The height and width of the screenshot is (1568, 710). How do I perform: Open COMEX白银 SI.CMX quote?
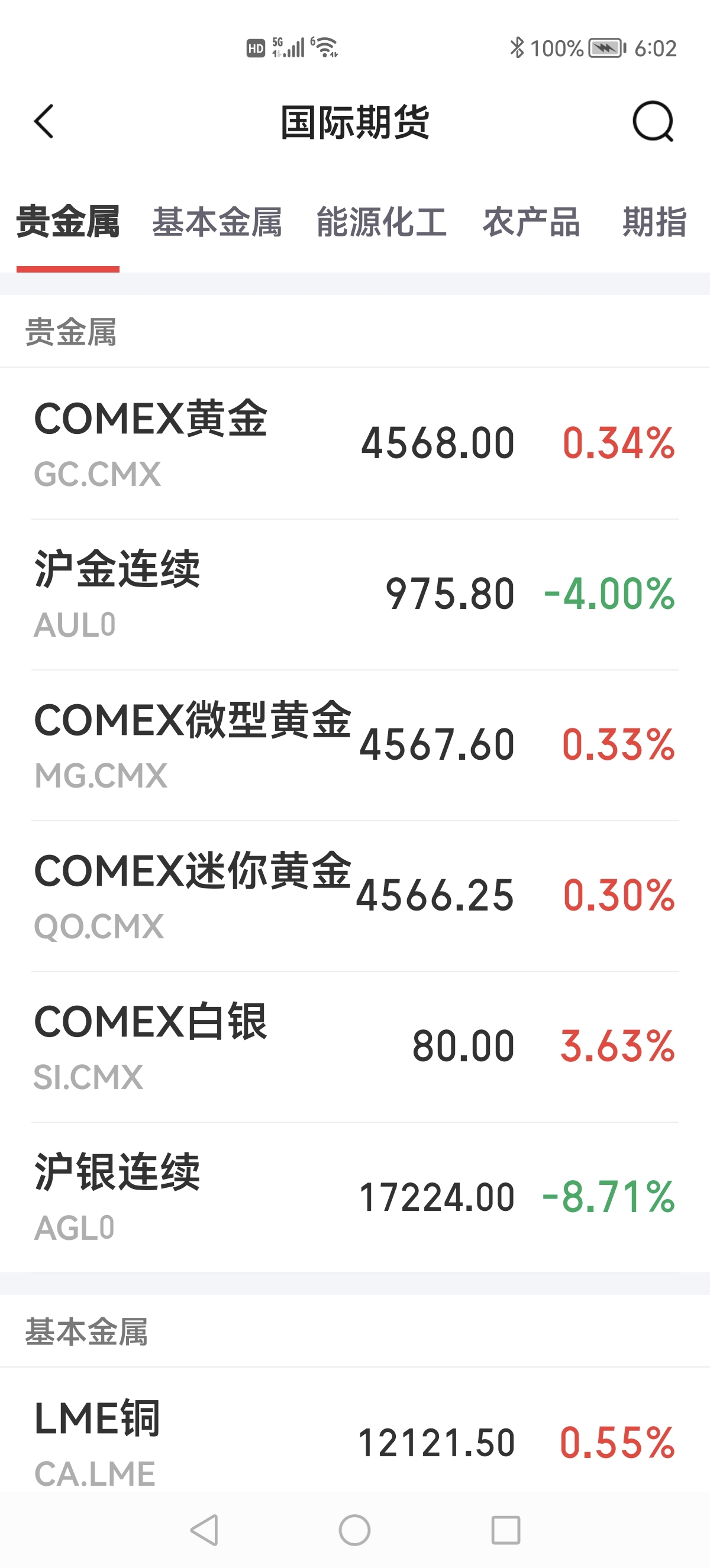(354, 1047)
